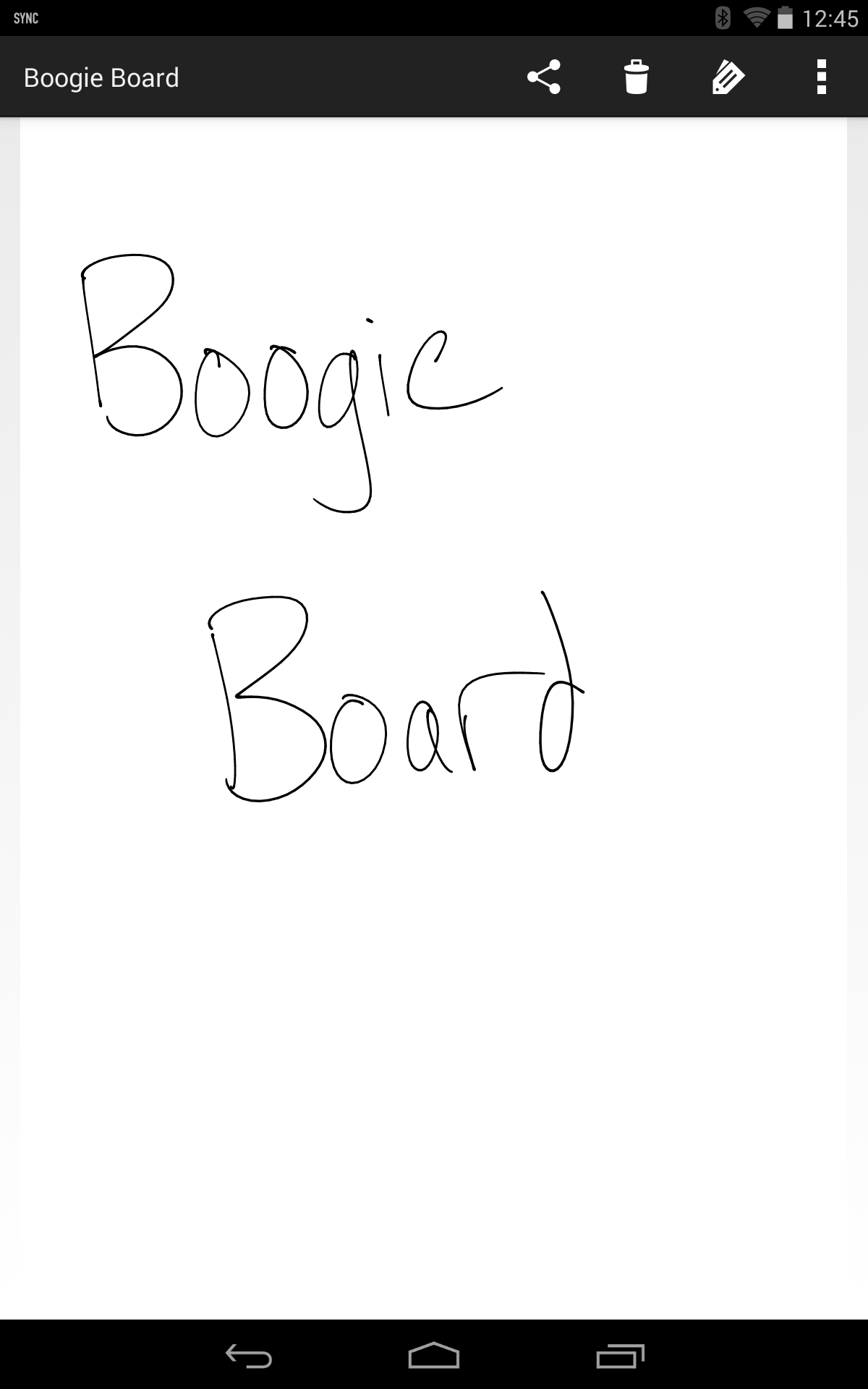The image size is (868, 1389).
Task: Delete the current sketch using the trash icon
Action: (x=637, y=76)
